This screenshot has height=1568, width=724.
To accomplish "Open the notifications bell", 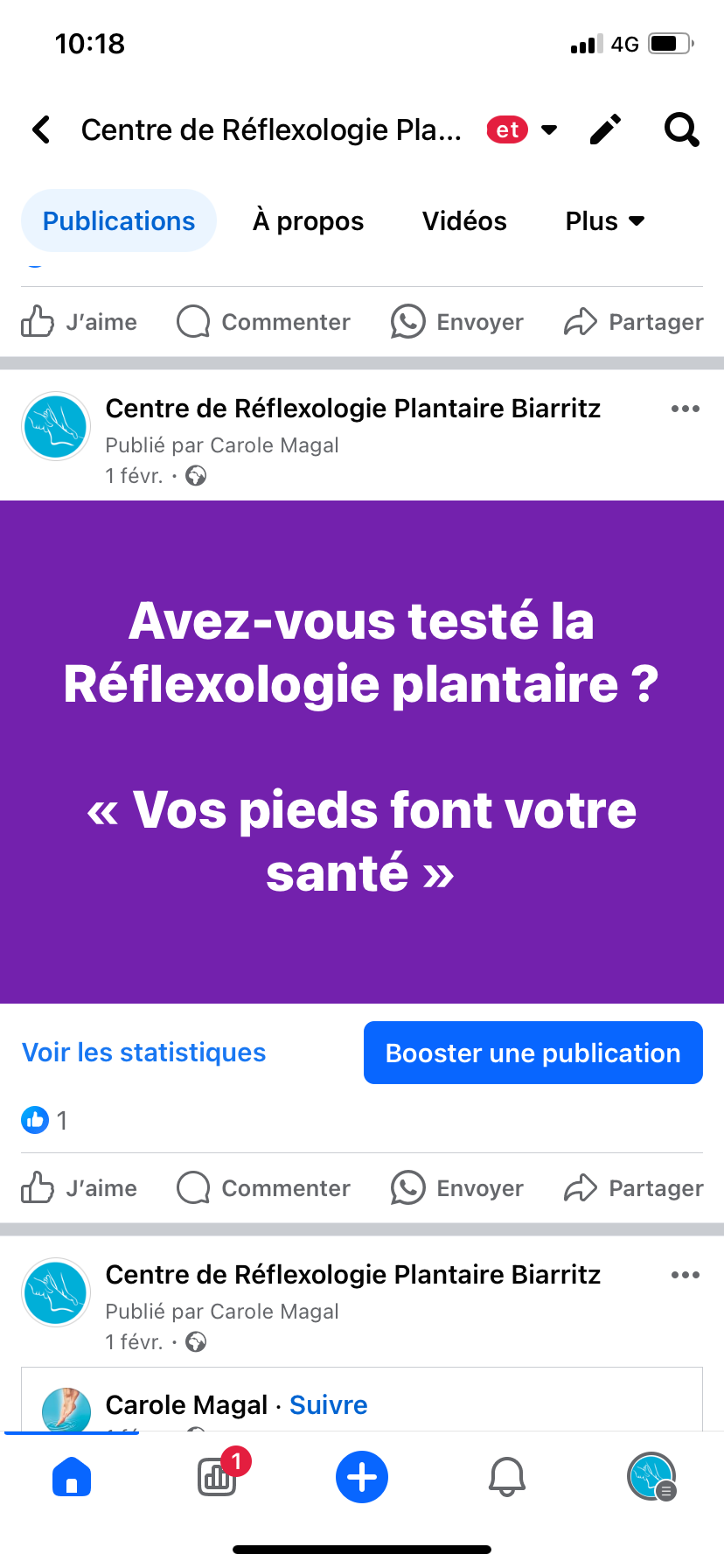I will (x=507, y=1478).
